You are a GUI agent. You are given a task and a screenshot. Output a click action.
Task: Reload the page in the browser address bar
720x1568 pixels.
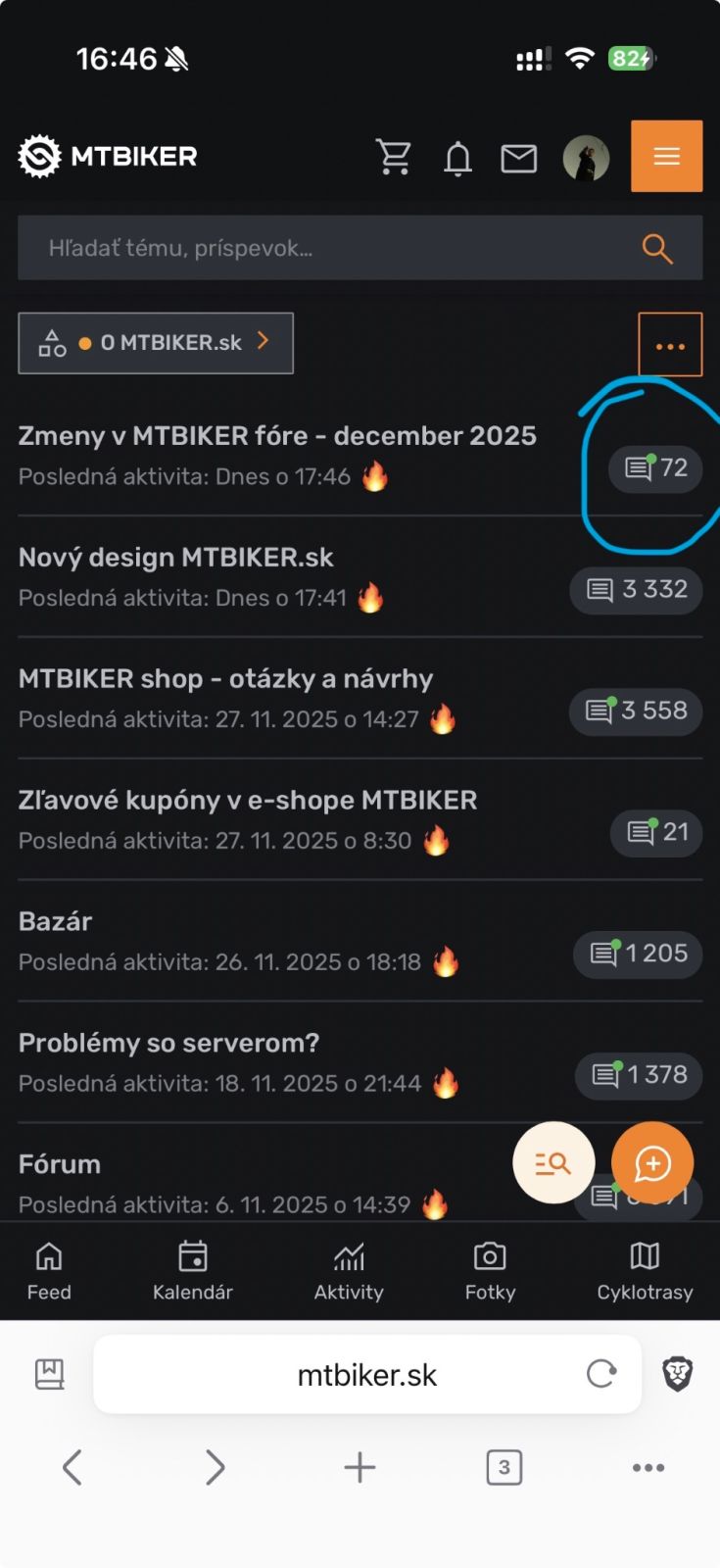coord(601,1374)
